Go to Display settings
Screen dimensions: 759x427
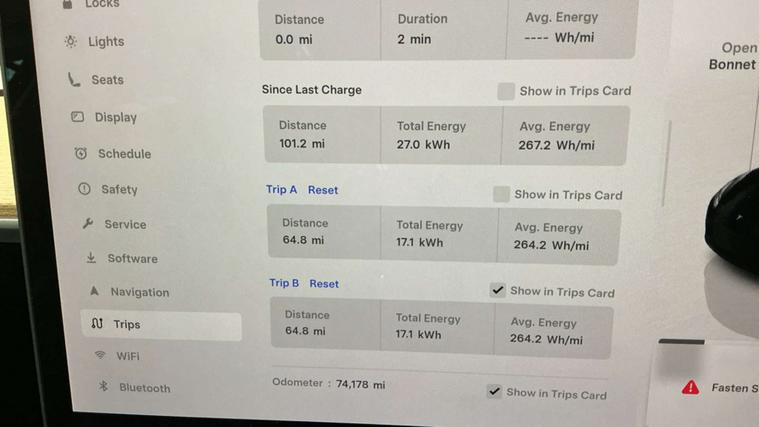(x=115, y=117)
